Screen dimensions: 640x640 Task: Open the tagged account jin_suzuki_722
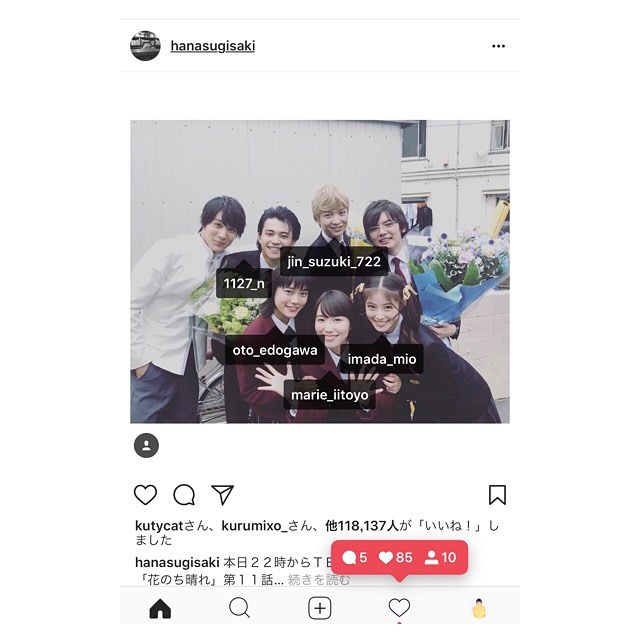334,262
